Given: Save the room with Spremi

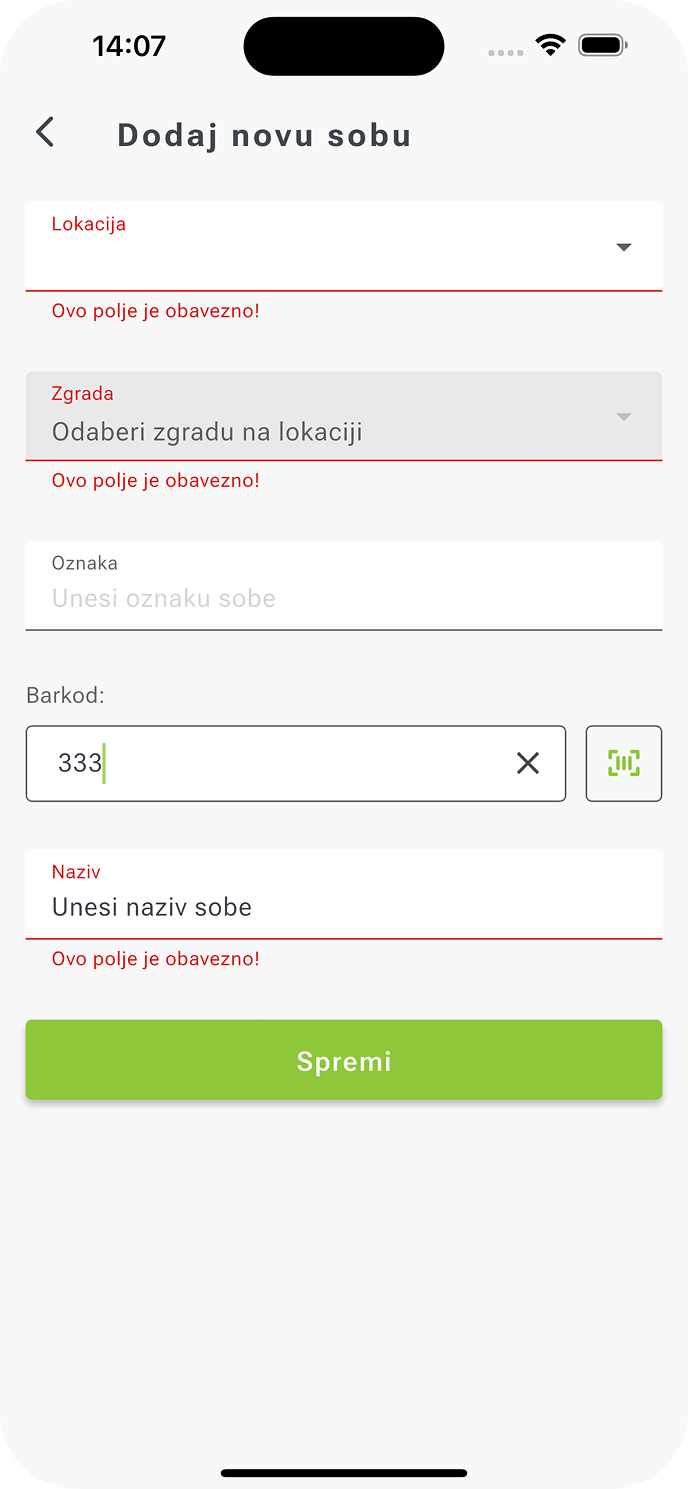Looking at the screenshot, I should (343, 1060).
